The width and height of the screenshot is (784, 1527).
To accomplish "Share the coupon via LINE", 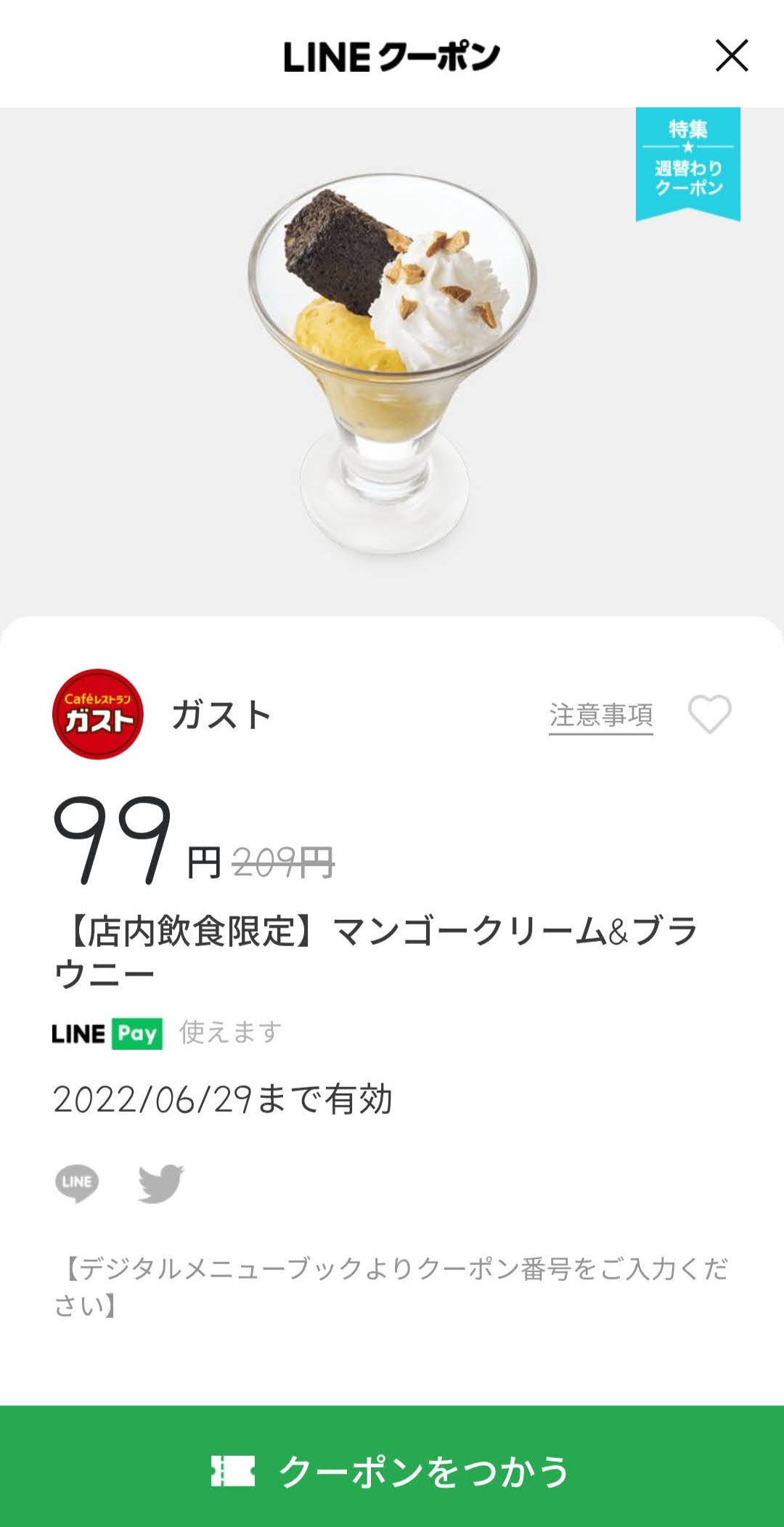I will pos(77,1183).
